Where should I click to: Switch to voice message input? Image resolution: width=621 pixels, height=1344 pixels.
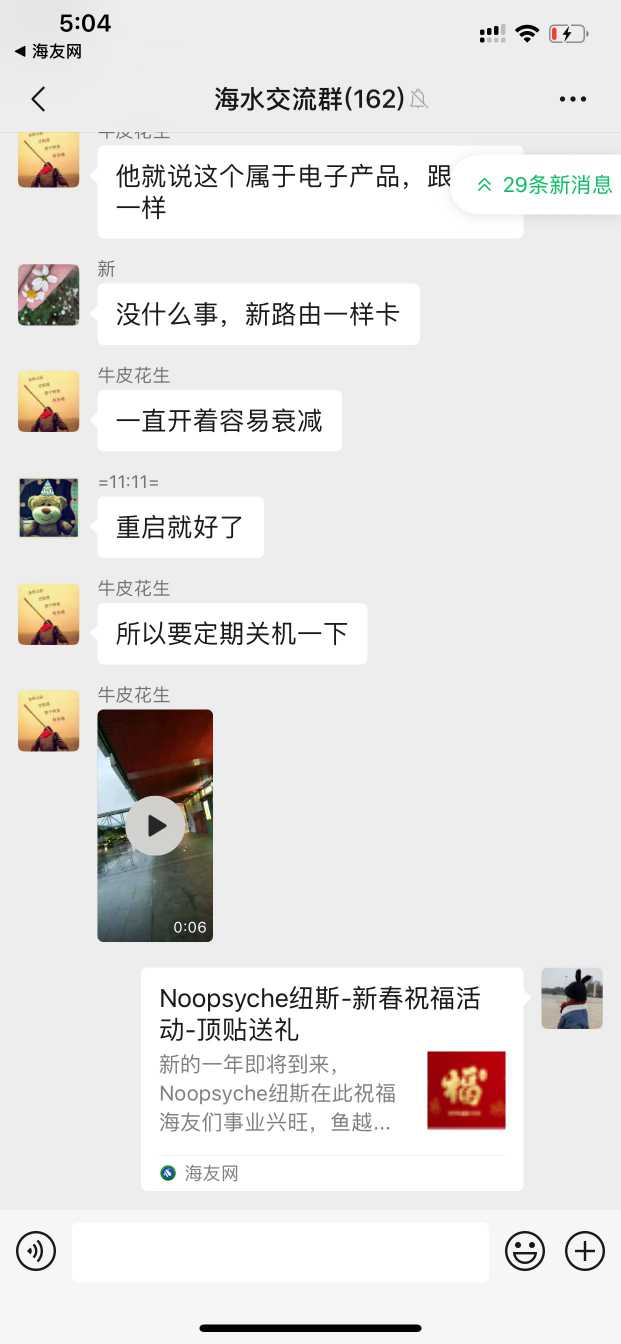(x=36, y=1251)
